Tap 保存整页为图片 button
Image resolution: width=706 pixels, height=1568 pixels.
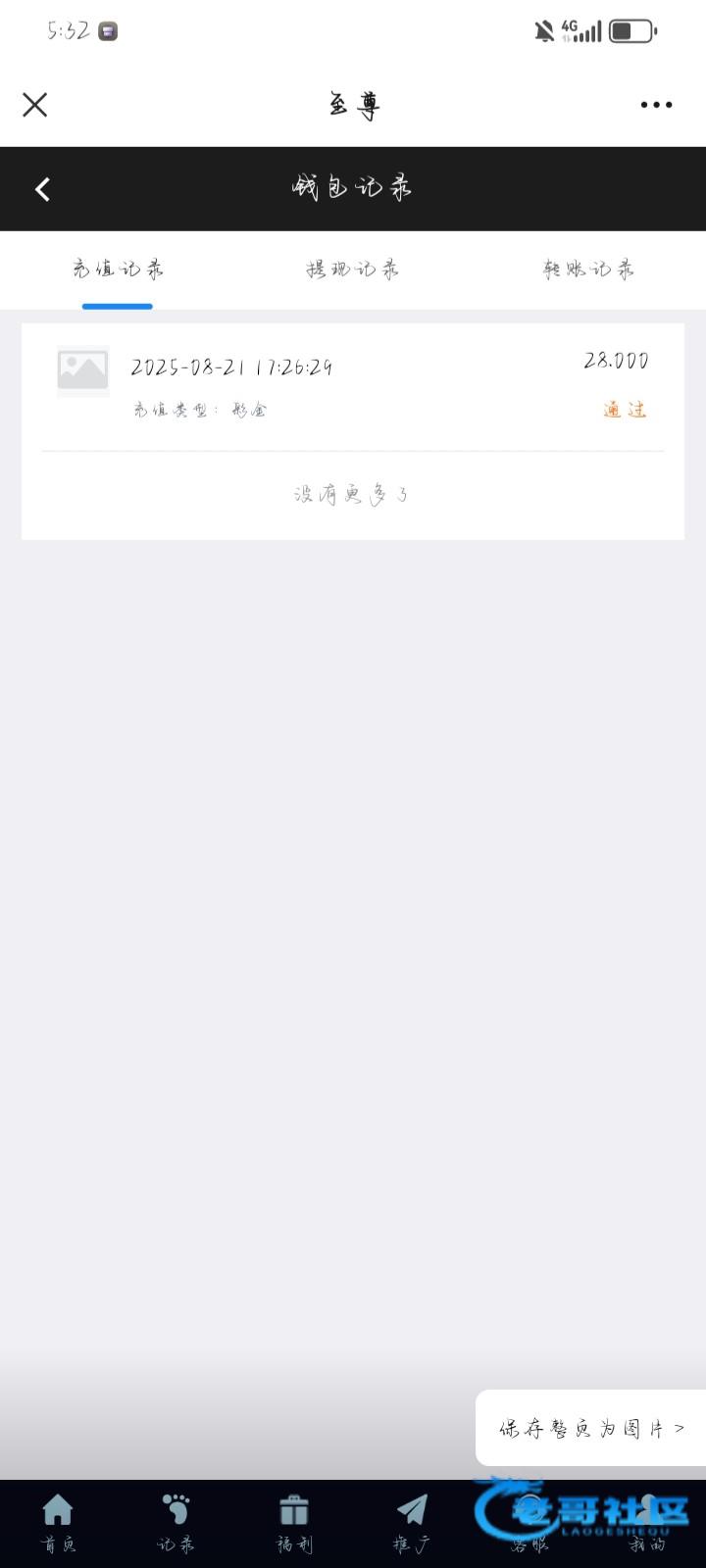point(591,1428)
